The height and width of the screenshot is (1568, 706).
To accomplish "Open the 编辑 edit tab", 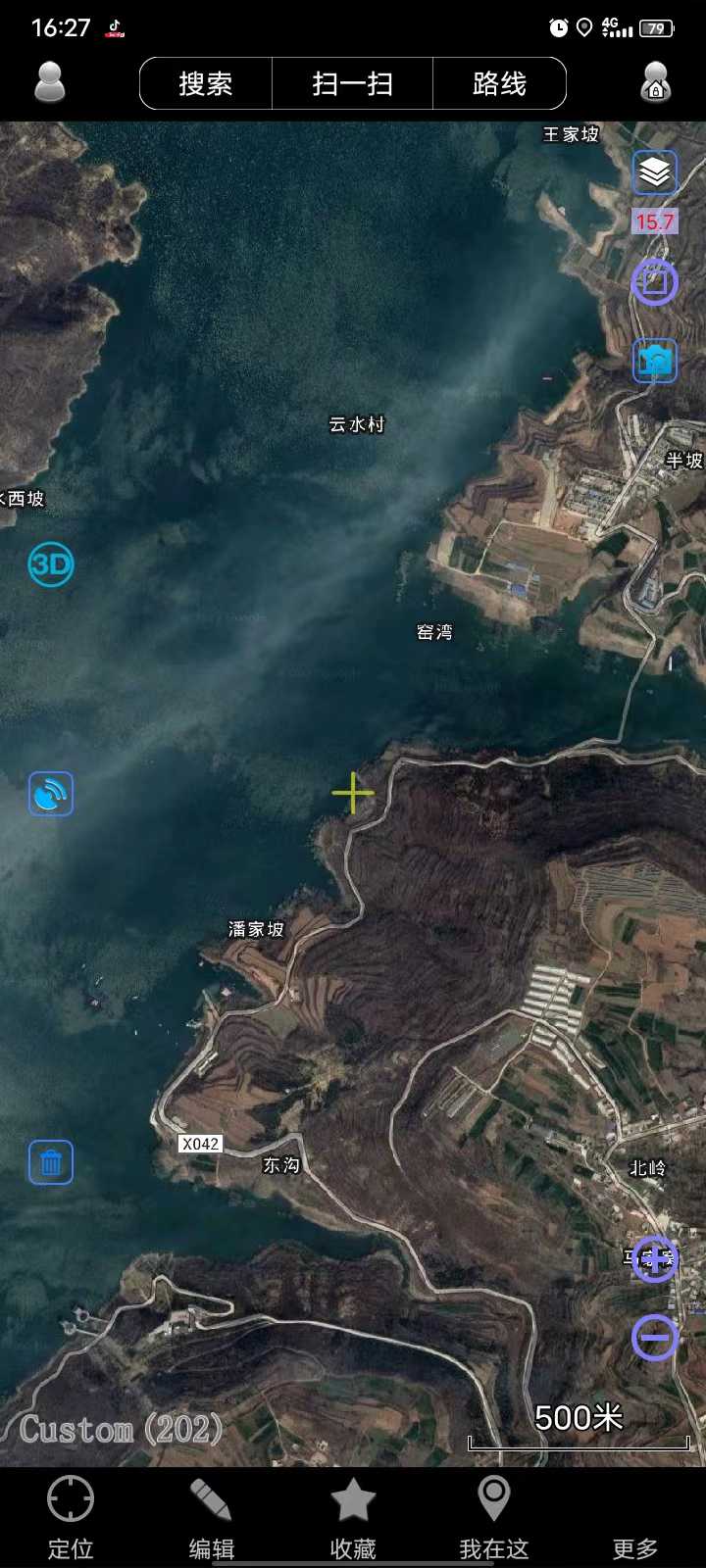I will [212, 1517].
